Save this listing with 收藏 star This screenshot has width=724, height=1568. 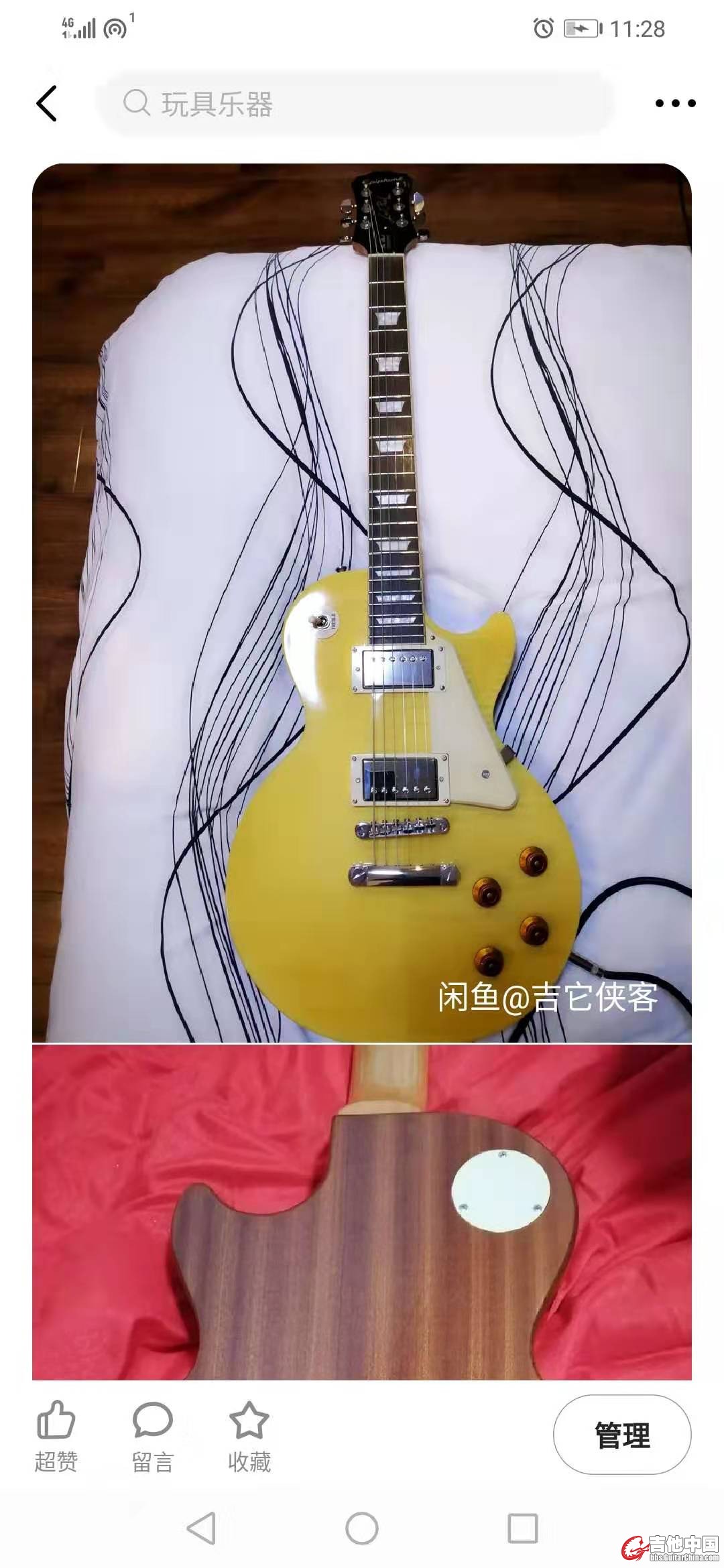point(249,1436)
